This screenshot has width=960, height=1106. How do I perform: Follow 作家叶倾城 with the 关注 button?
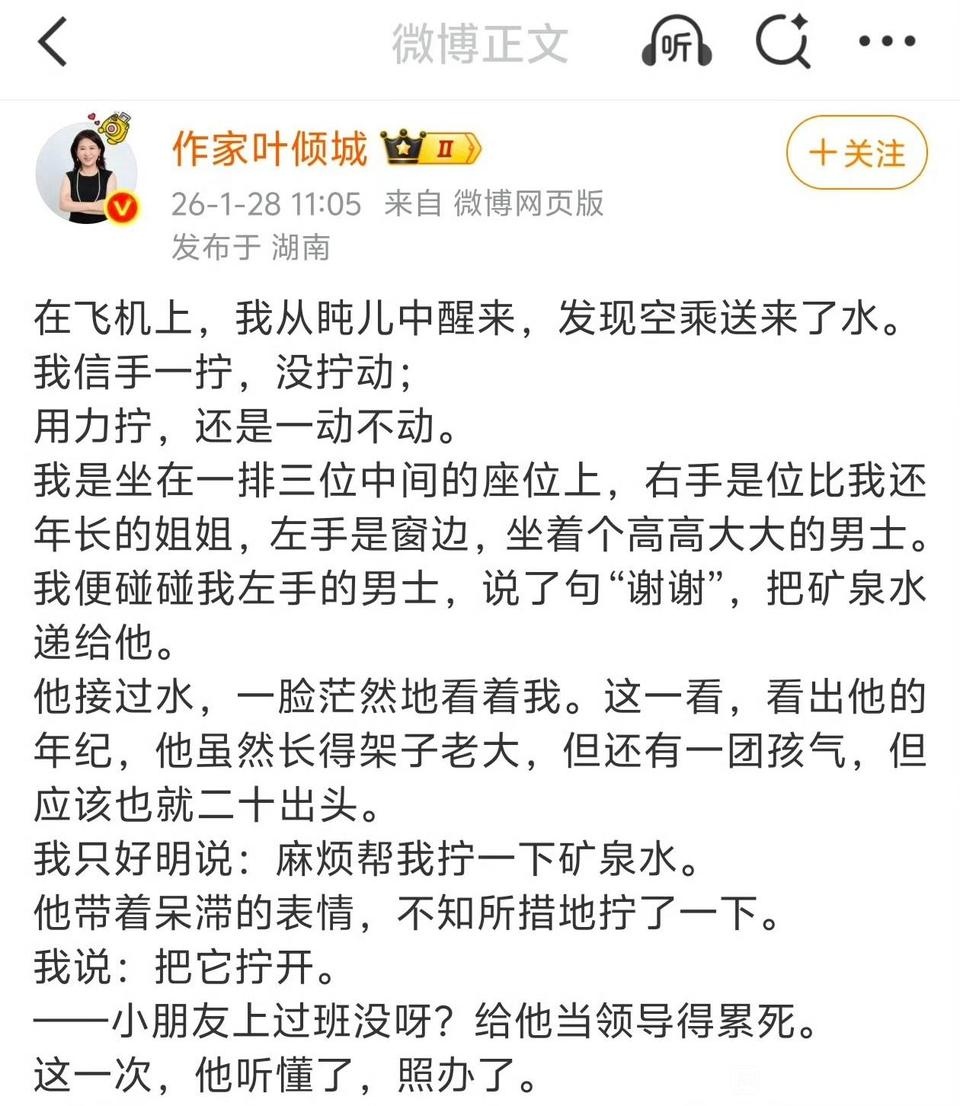[857, 154]
